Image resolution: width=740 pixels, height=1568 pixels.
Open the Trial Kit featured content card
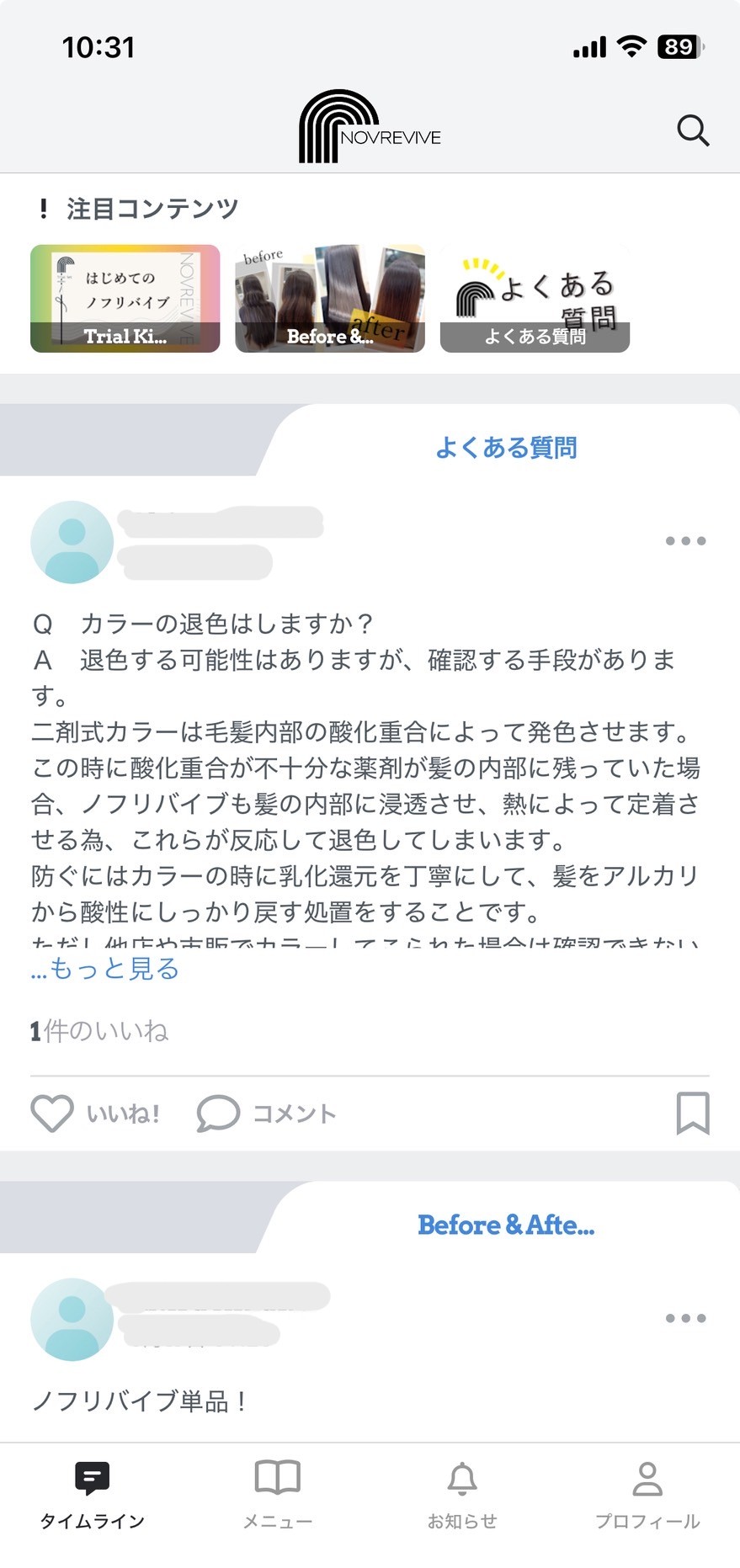point(125,299)
